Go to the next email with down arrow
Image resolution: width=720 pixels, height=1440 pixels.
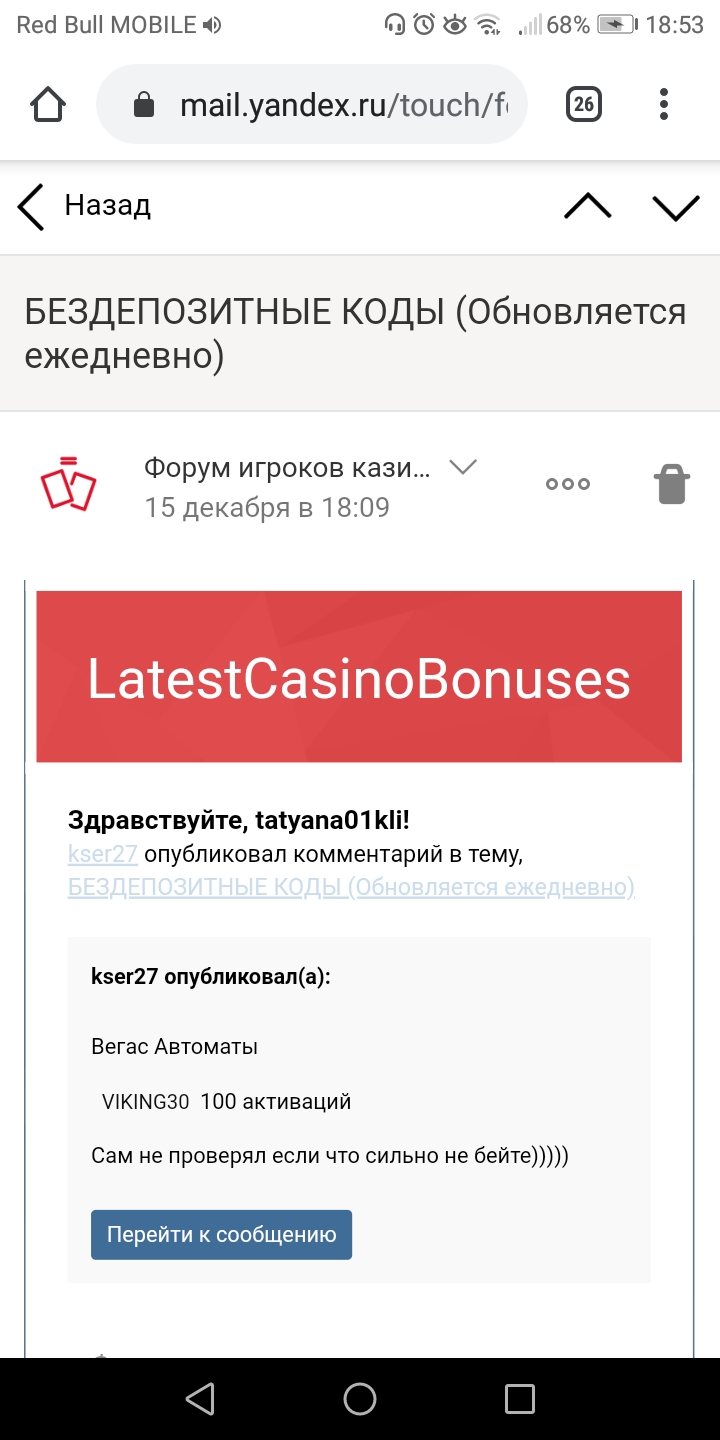tap(676, 206)
